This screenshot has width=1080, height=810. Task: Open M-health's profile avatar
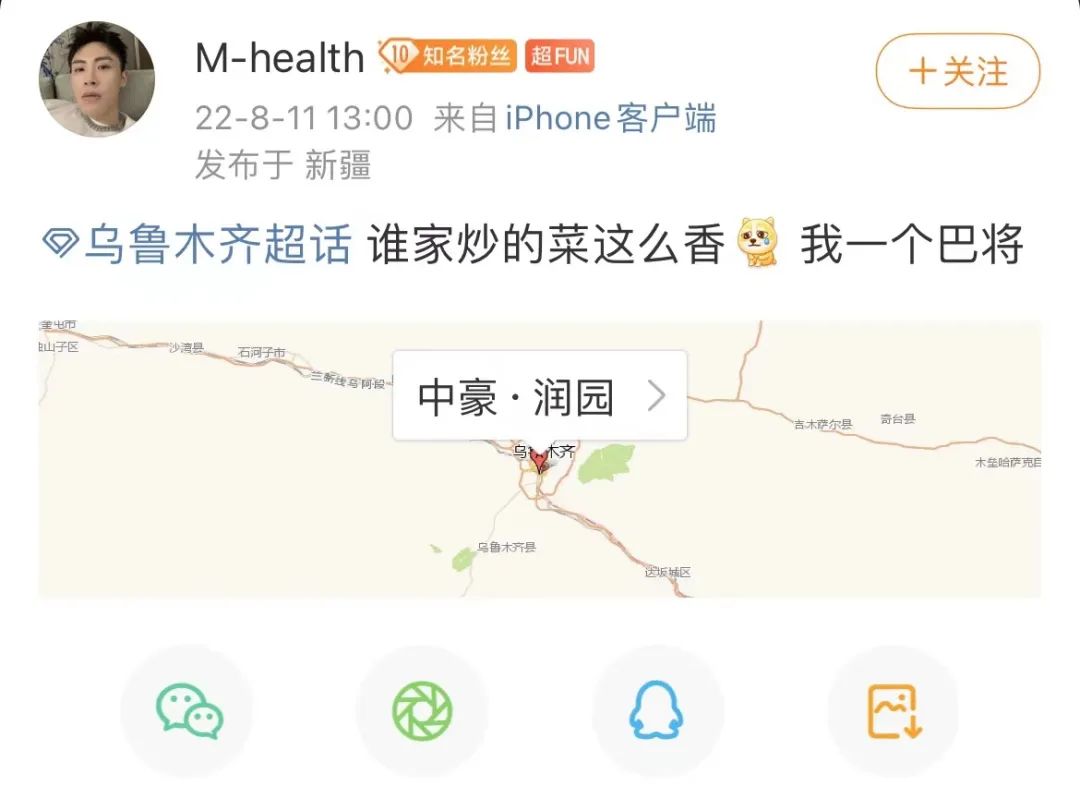(97, 79)
